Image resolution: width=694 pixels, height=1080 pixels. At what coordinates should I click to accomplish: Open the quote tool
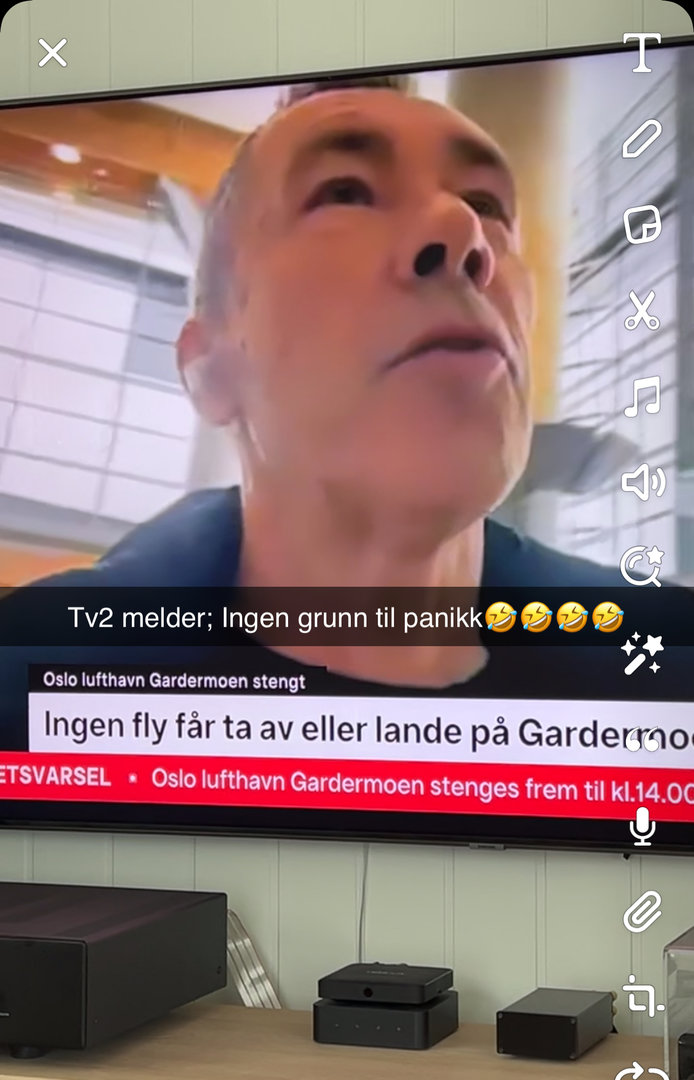641,740
